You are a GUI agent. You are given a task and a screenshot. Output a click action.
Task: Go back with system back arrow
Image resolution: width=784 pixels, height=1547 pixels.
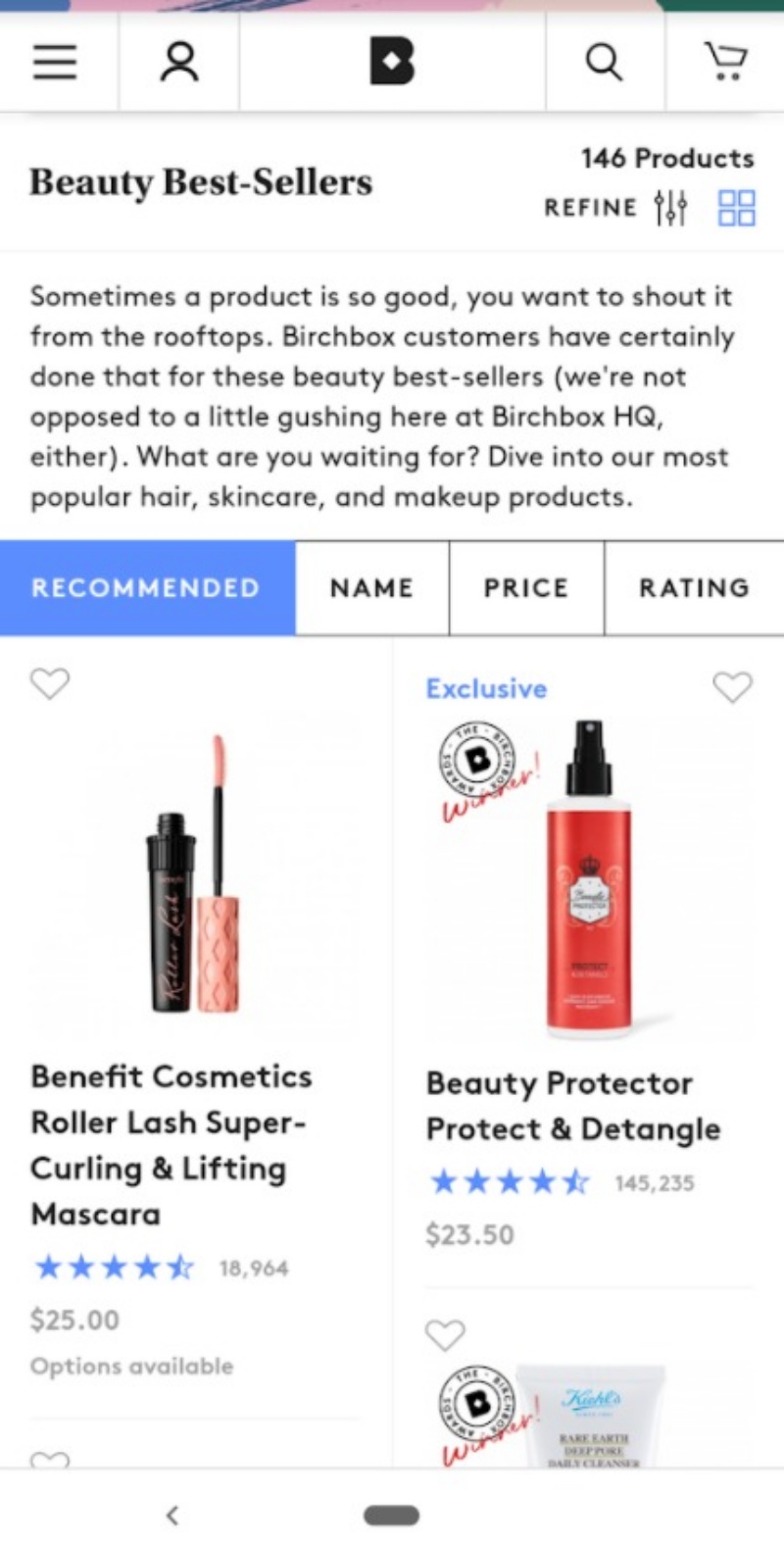[x=172, y=1516]
